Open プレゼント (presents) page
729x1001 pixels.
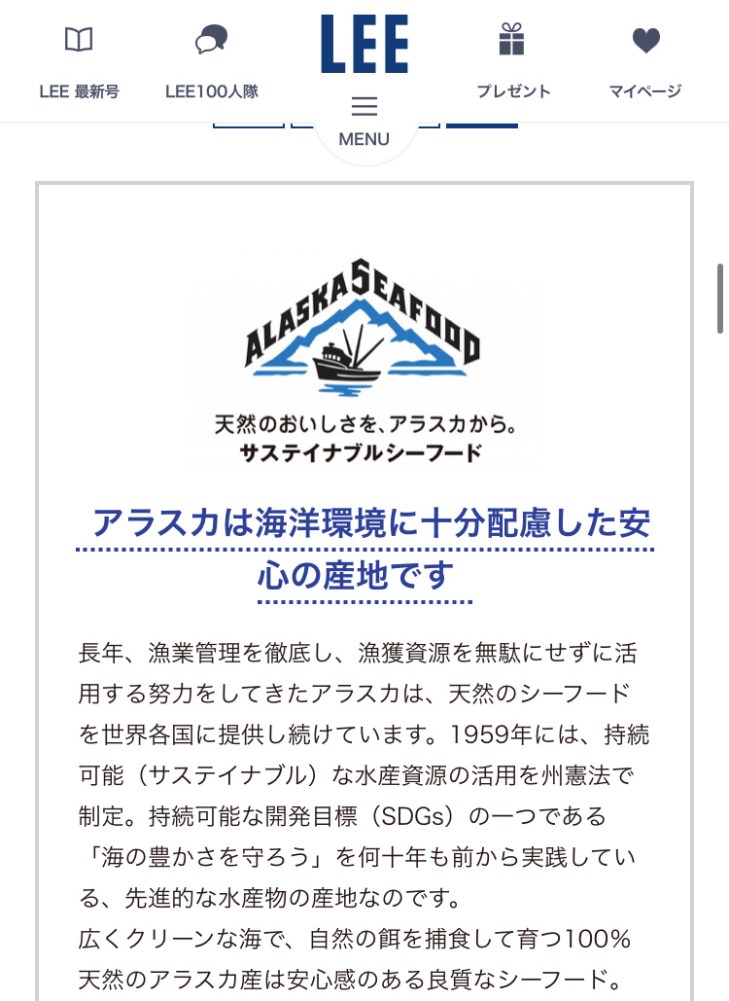[513, 62]
